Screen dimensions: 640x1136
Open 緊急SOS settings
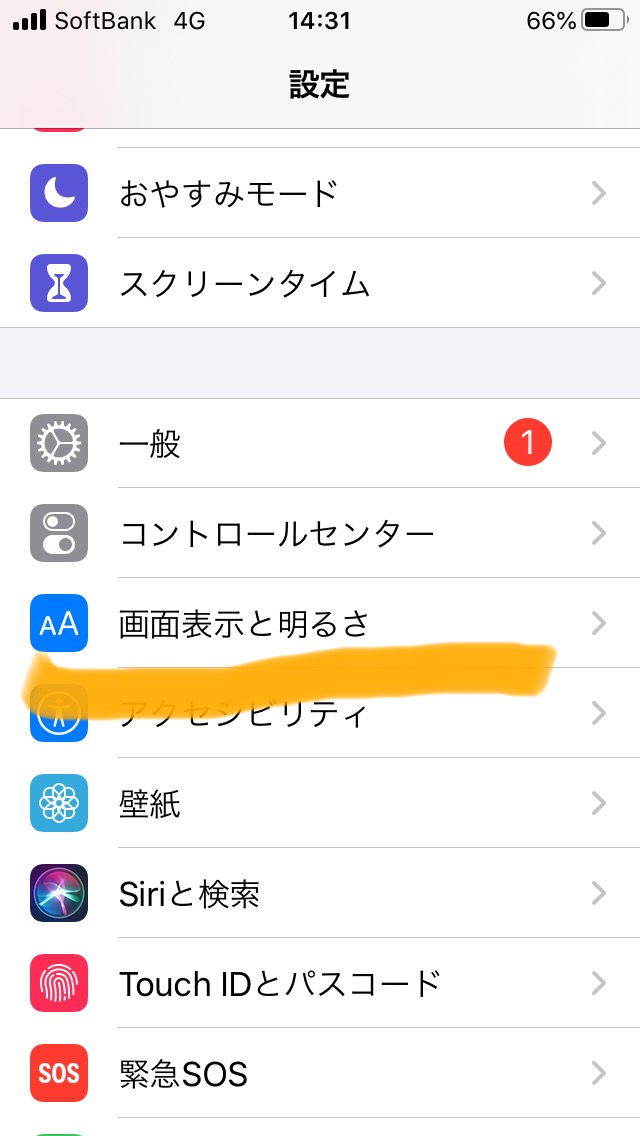coord(320,1073)
